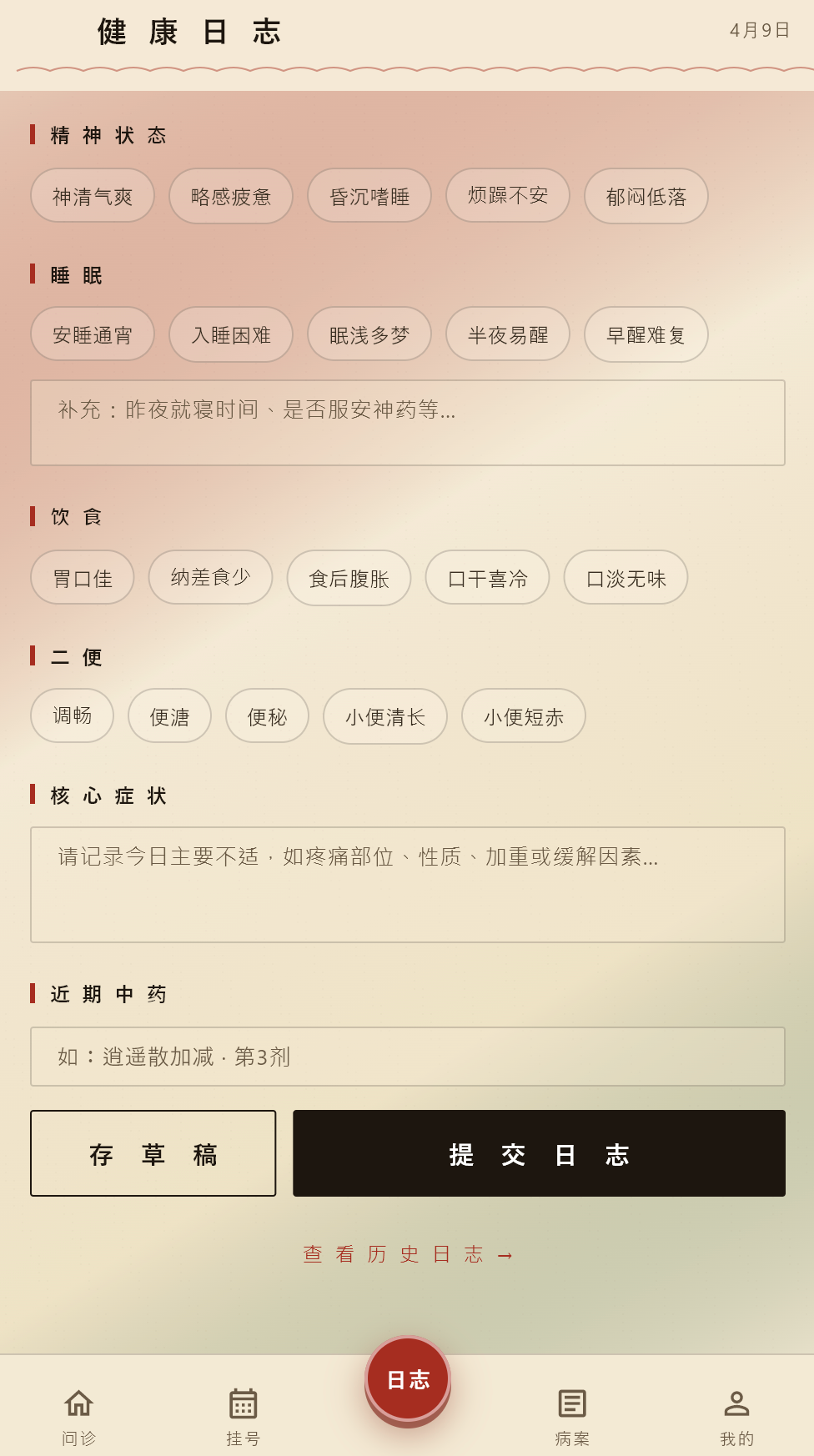Enable the 便秘 option under 二便

267,715
